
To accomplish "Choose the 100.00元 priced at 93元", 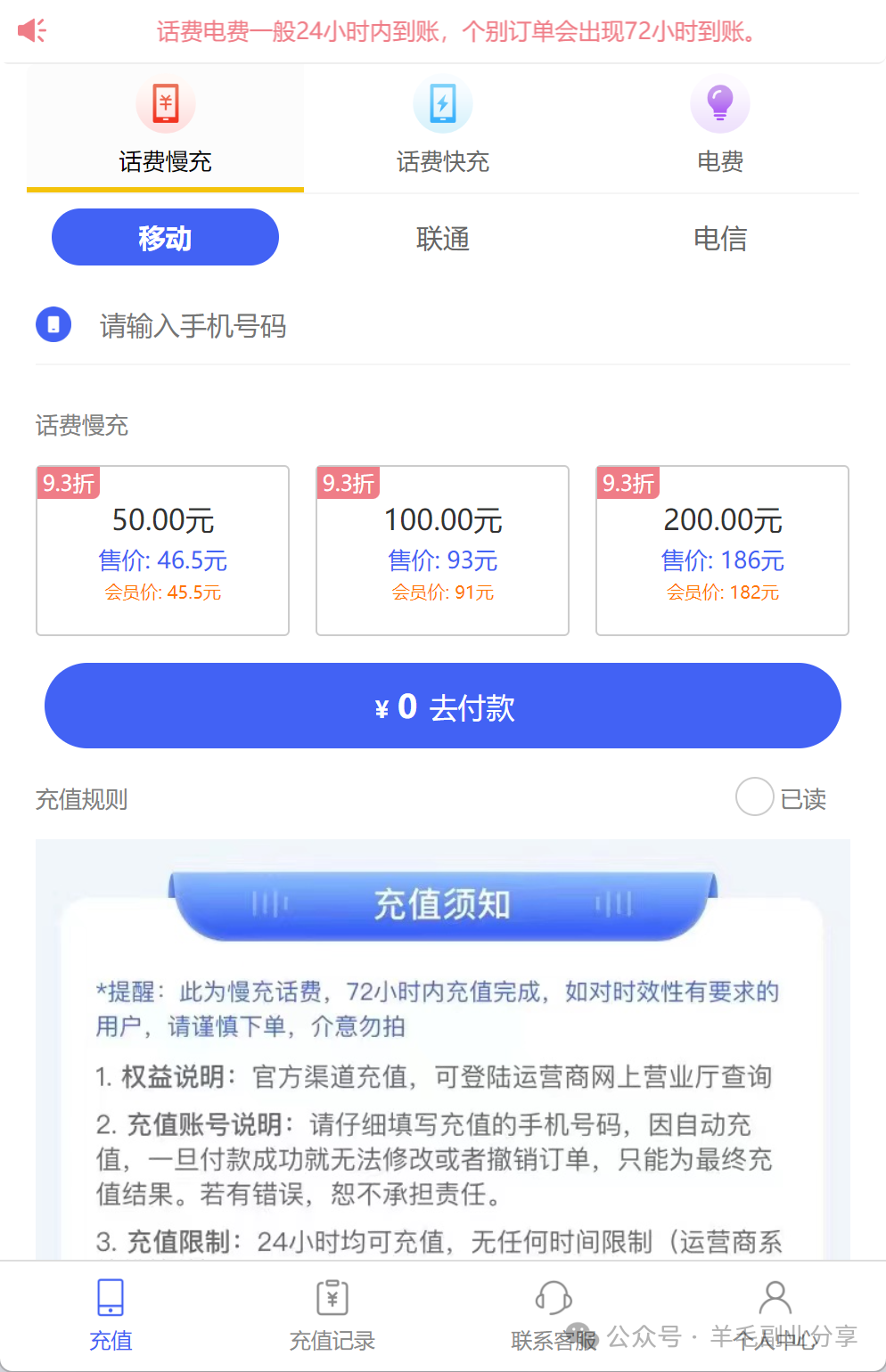I will [x=442, y=550].
